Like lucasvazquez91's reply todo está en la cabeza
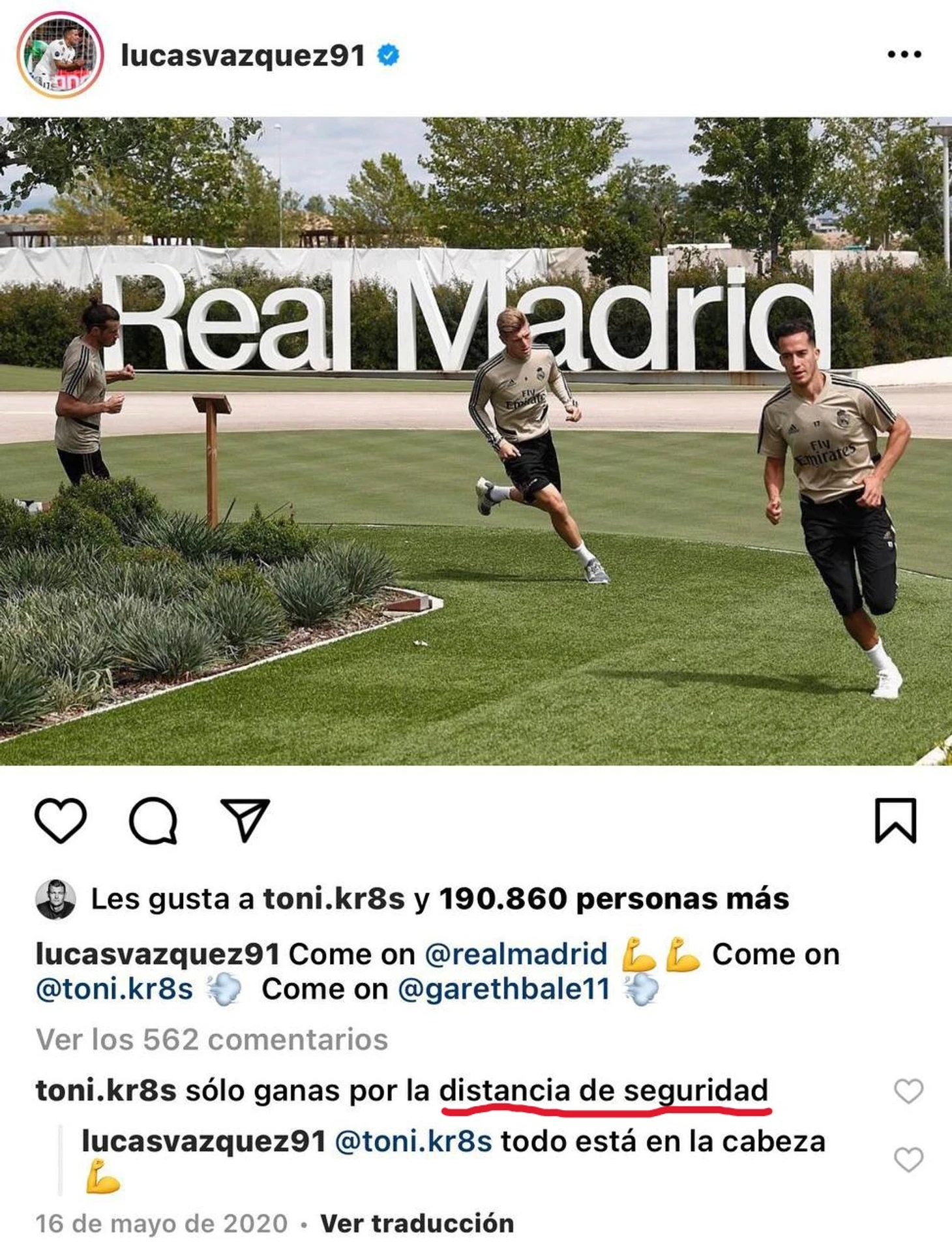 (908, 1160)
